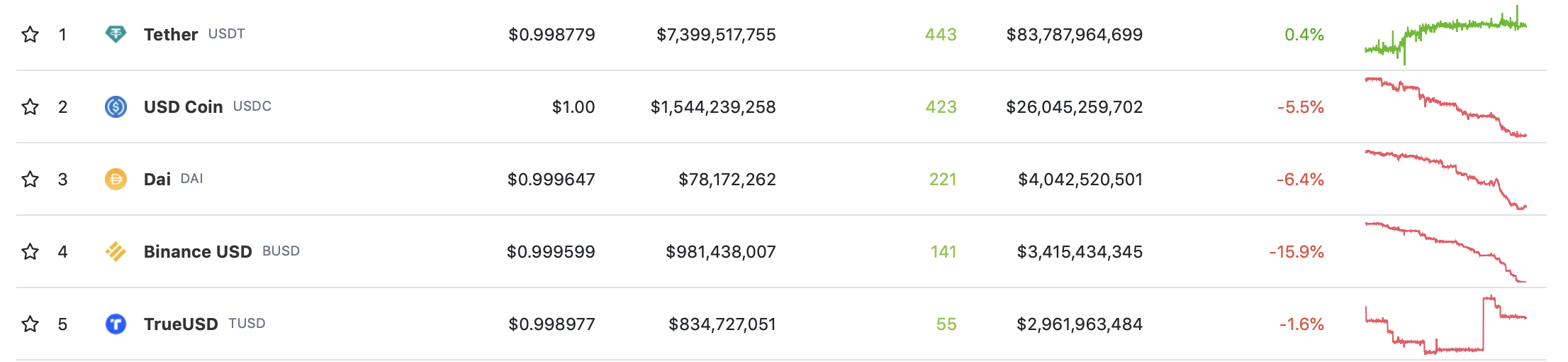This screenshot has height=362, width=1568.
Task: Star Tether to add to watchlist
Action: (x=30, y=34)
